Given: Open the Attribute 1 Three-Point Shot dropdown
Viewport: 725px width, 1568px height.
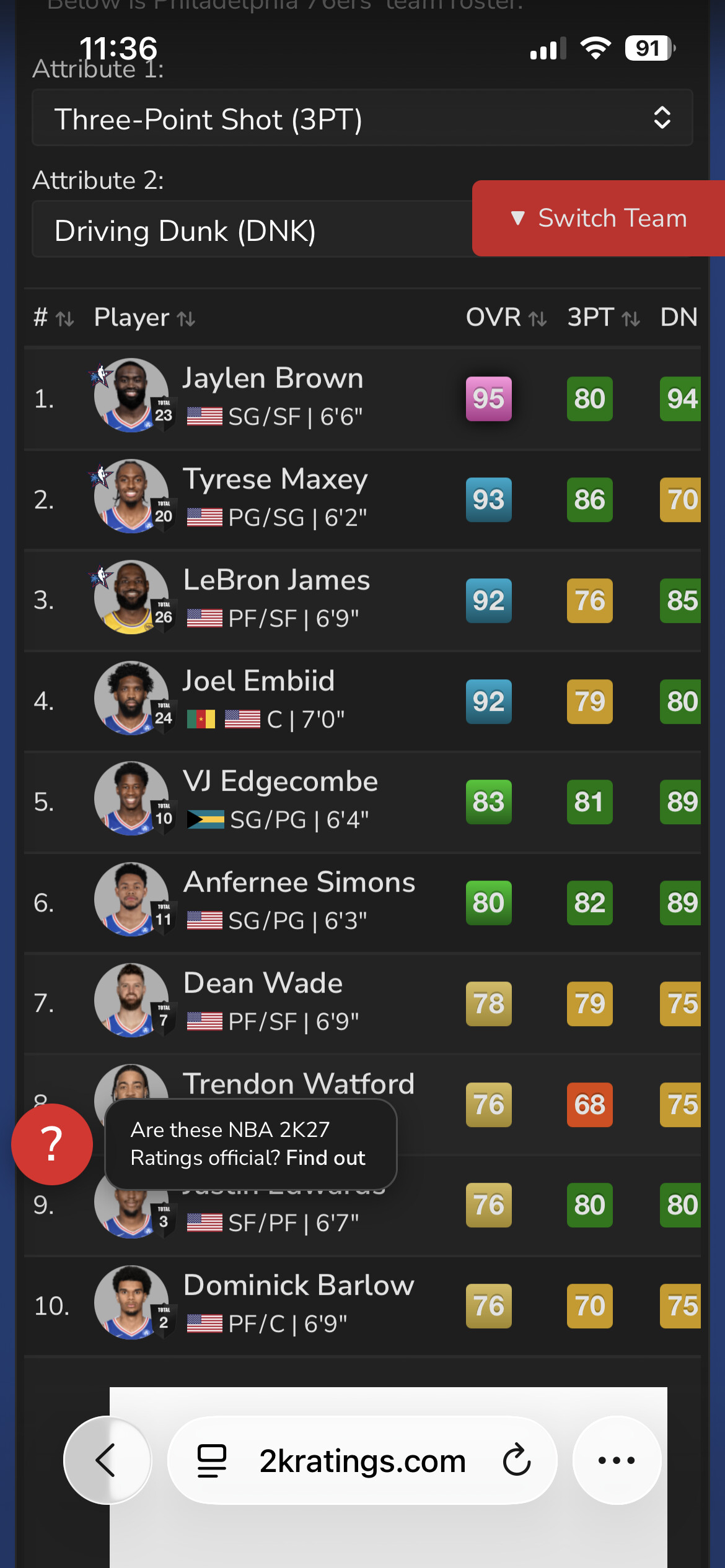Looking at the screenshot, I should point(362,118).
